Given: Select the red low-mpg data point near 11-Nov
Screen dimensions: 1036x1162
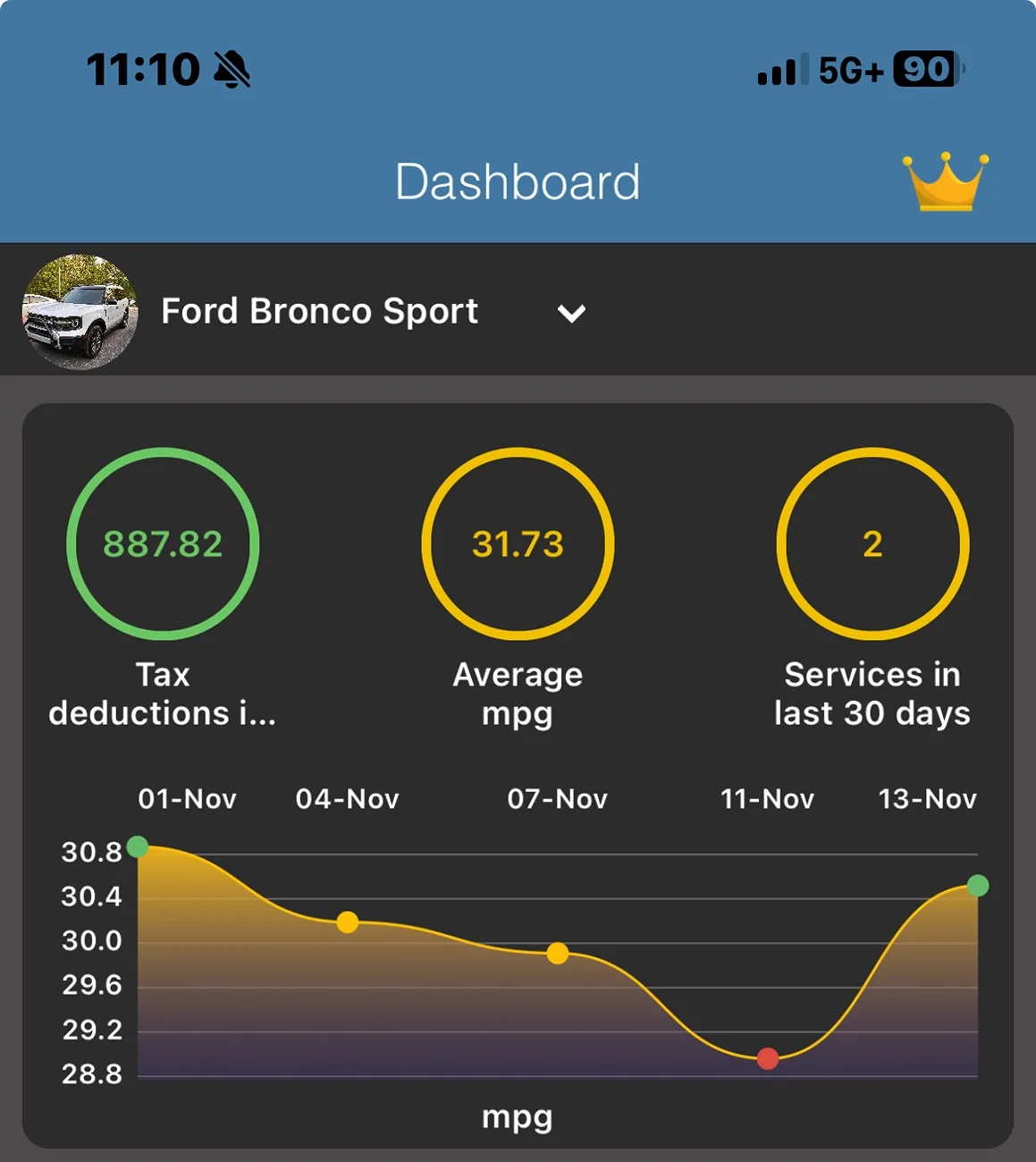Looking at the screenshot, I should [767, 1059].
